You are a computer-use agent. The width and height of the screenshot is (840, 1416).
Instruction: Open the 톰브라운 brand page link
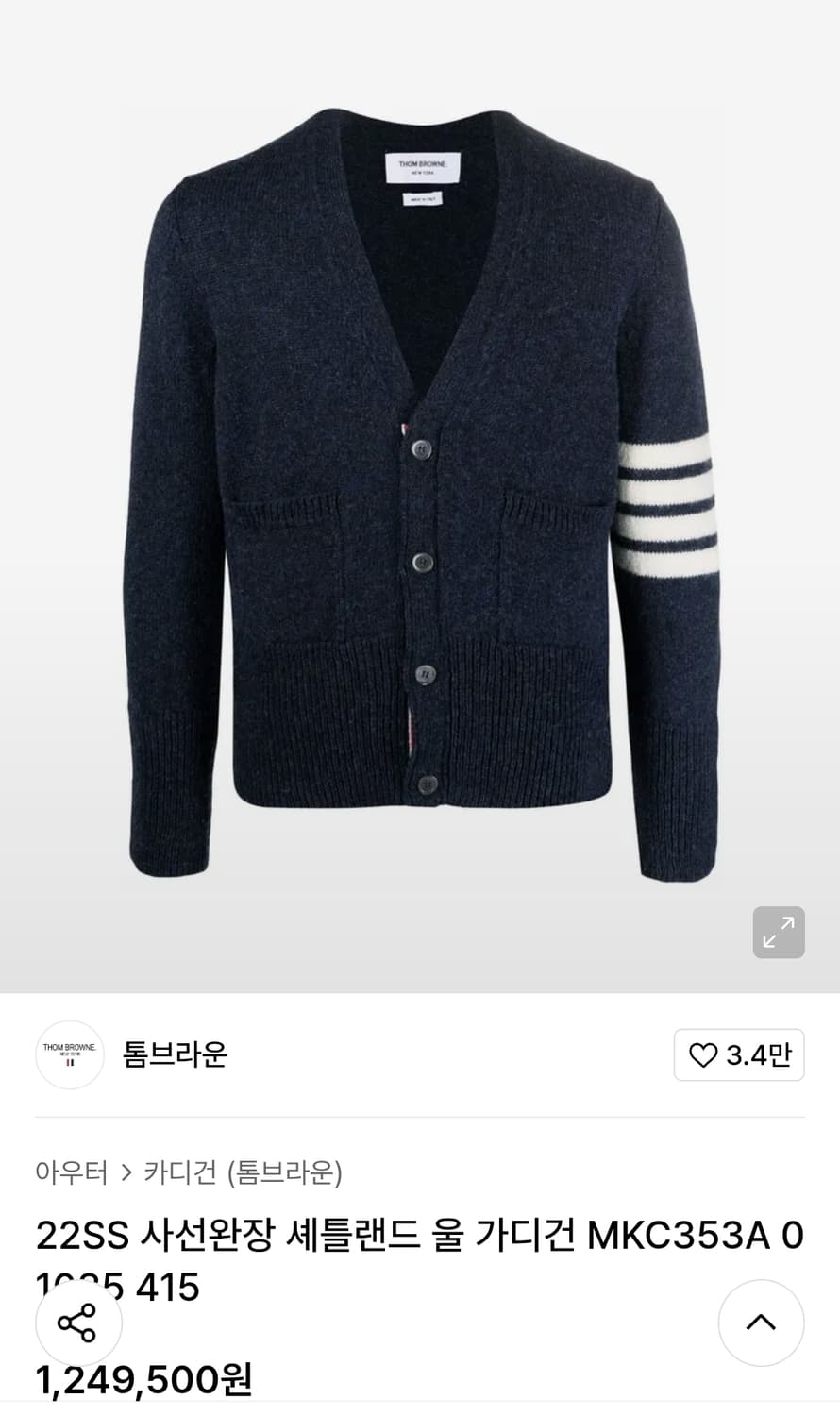point(175,1055)
